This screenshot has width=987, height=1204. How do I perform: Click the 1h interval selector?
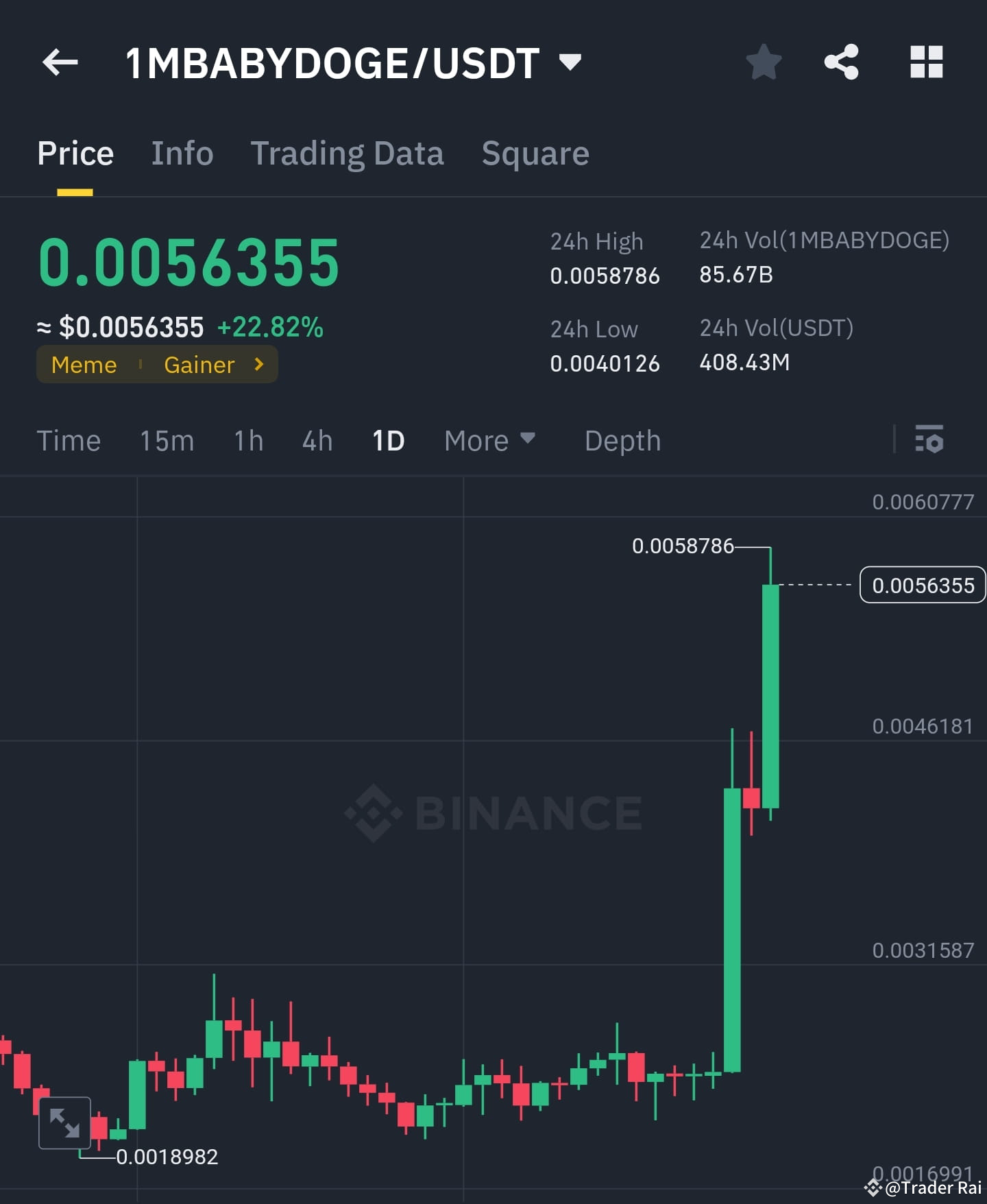pos(247,441)
